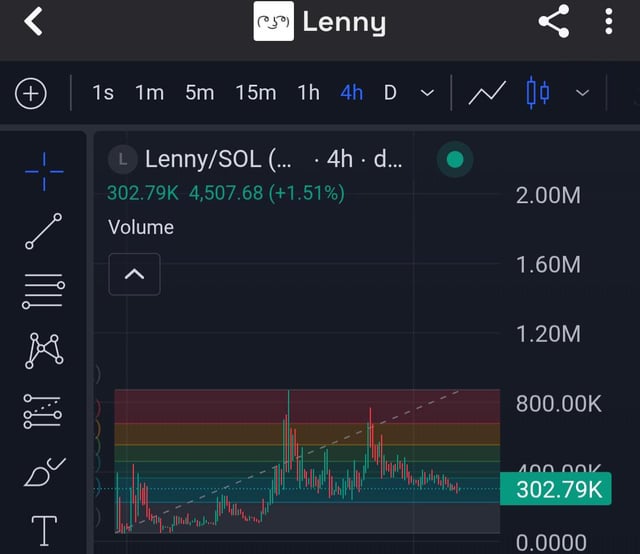Switch to the 1s timeframe
This screenshot has height=554, width=640.
pos(103,93)
